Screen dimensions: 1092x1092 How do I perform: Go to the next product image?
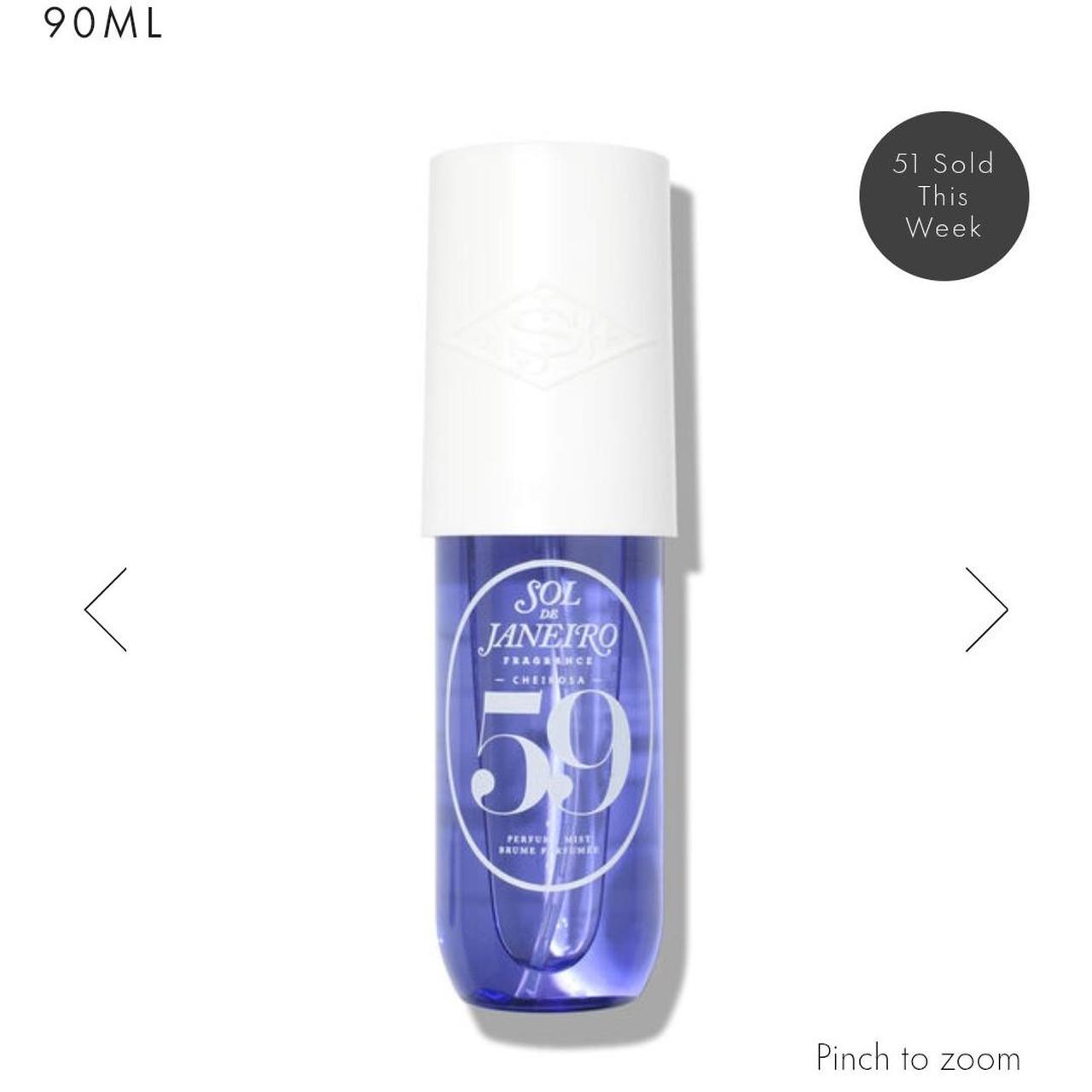coord(986,609)
